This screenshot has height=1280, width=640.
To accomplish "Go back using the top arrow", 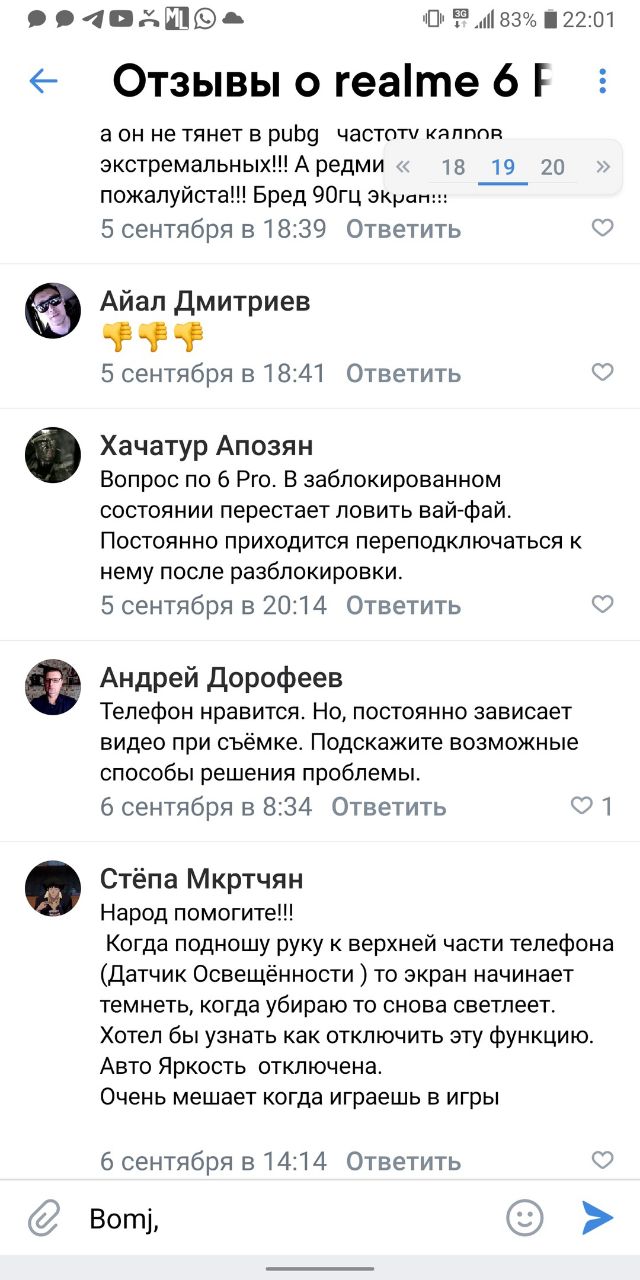I will point(43,81).
